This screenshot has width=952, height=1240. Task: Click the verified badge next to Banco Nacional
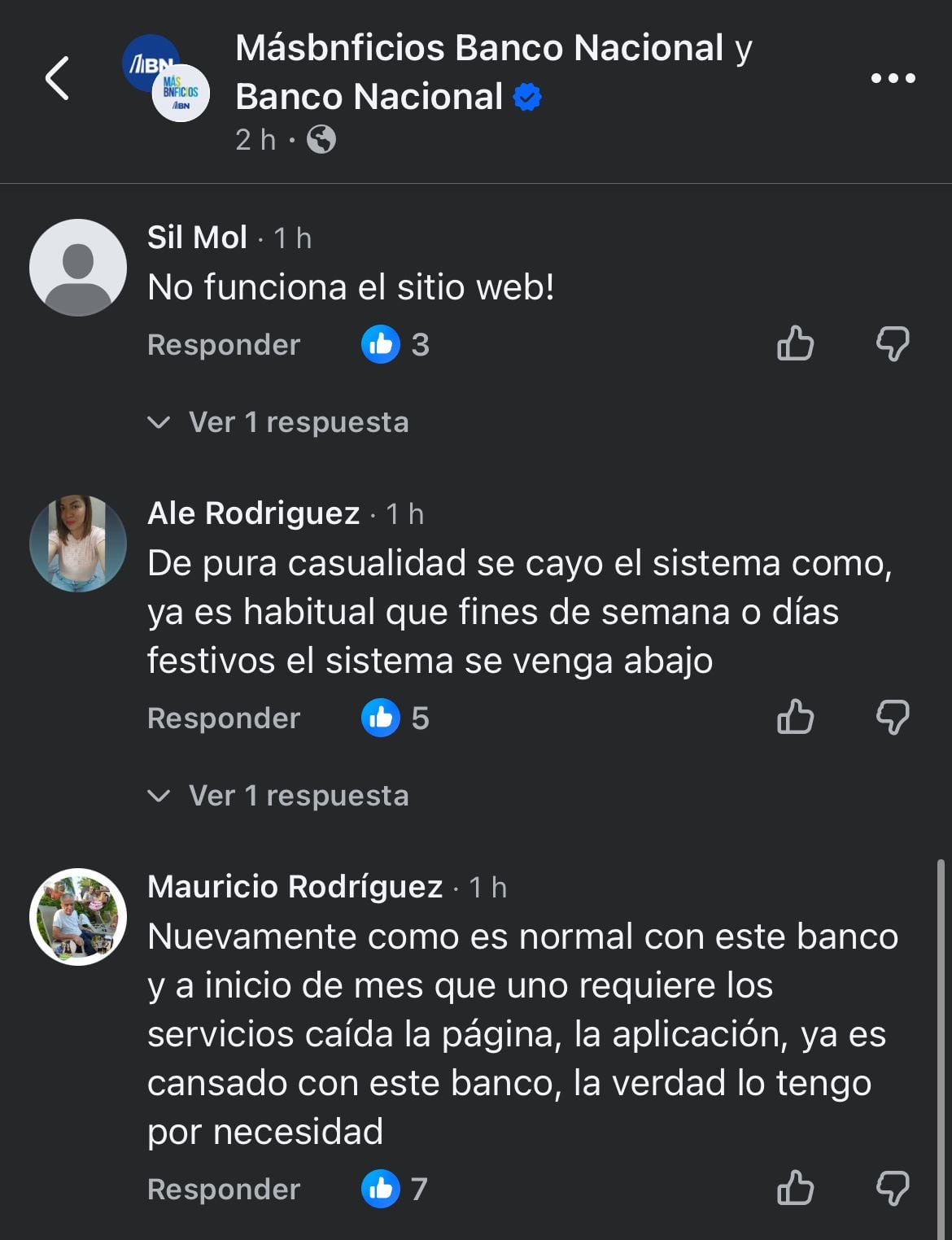coord(526,95)
